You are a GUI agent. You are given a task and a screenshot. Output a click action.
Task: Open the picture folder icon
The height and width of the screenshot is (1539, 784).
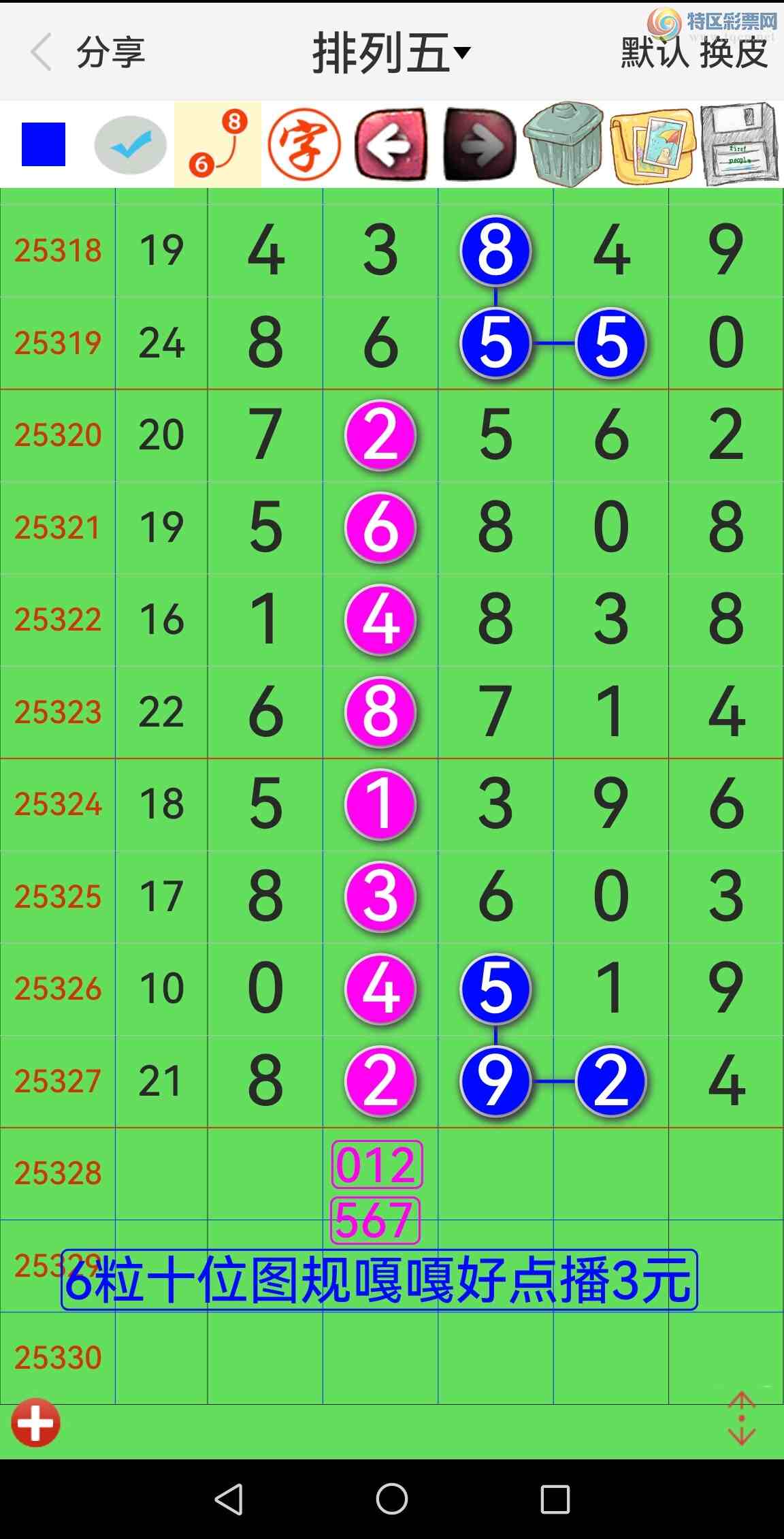click(x=652, y=144)
